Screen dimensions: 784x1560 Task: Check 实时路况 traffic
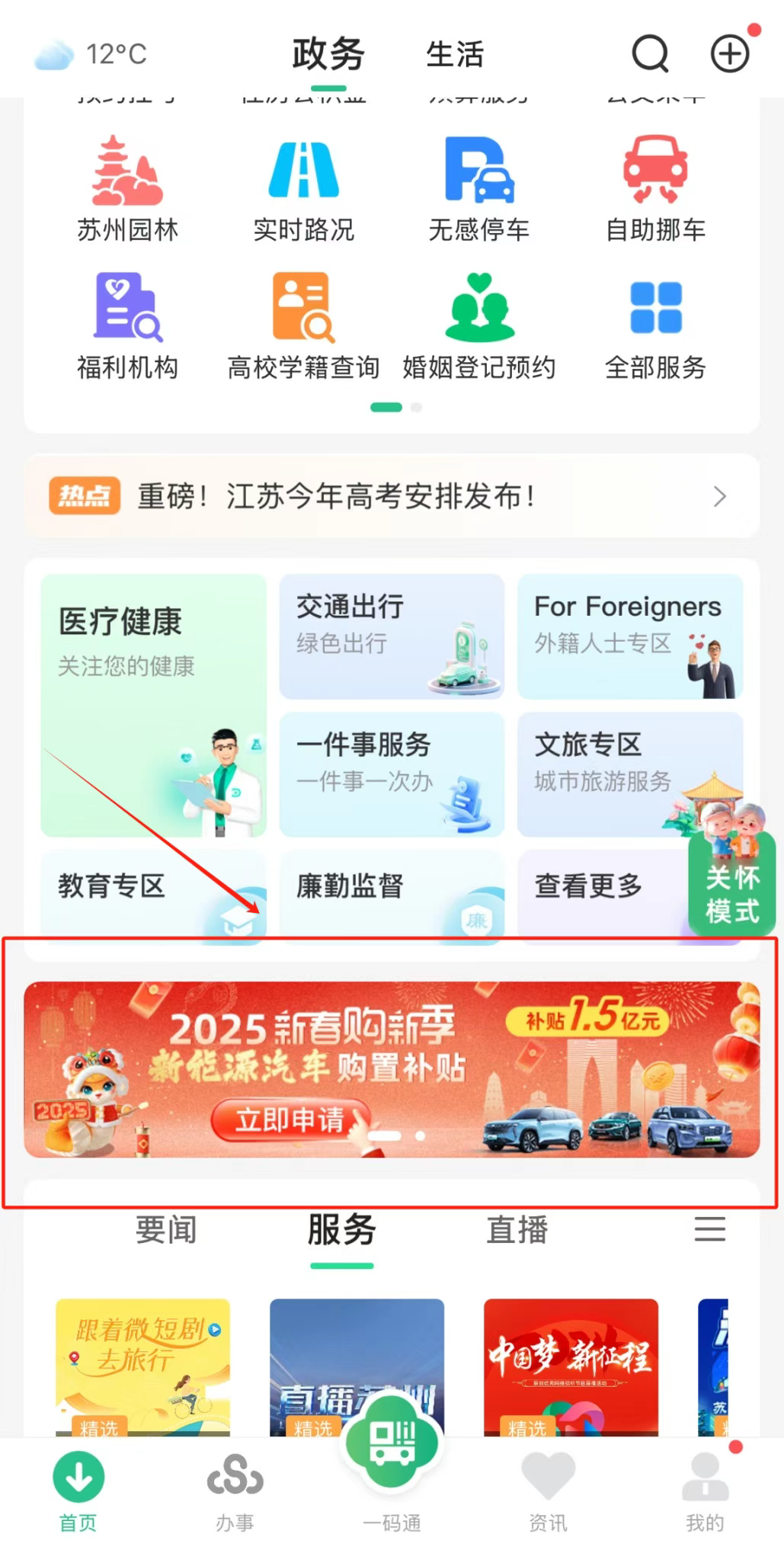coord(303,188)
